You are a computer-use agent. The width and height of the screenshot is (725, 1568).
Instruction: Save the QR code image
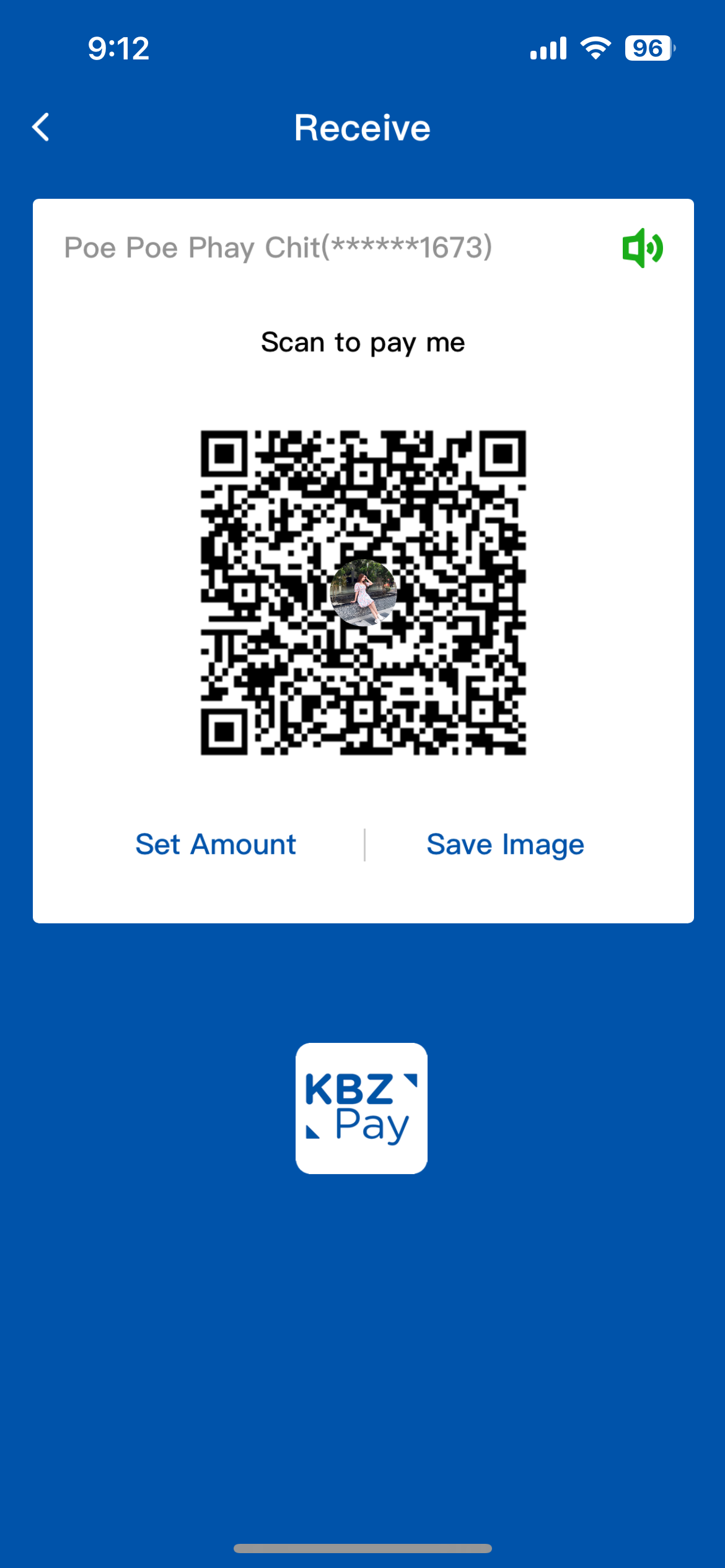coord(505,845)
